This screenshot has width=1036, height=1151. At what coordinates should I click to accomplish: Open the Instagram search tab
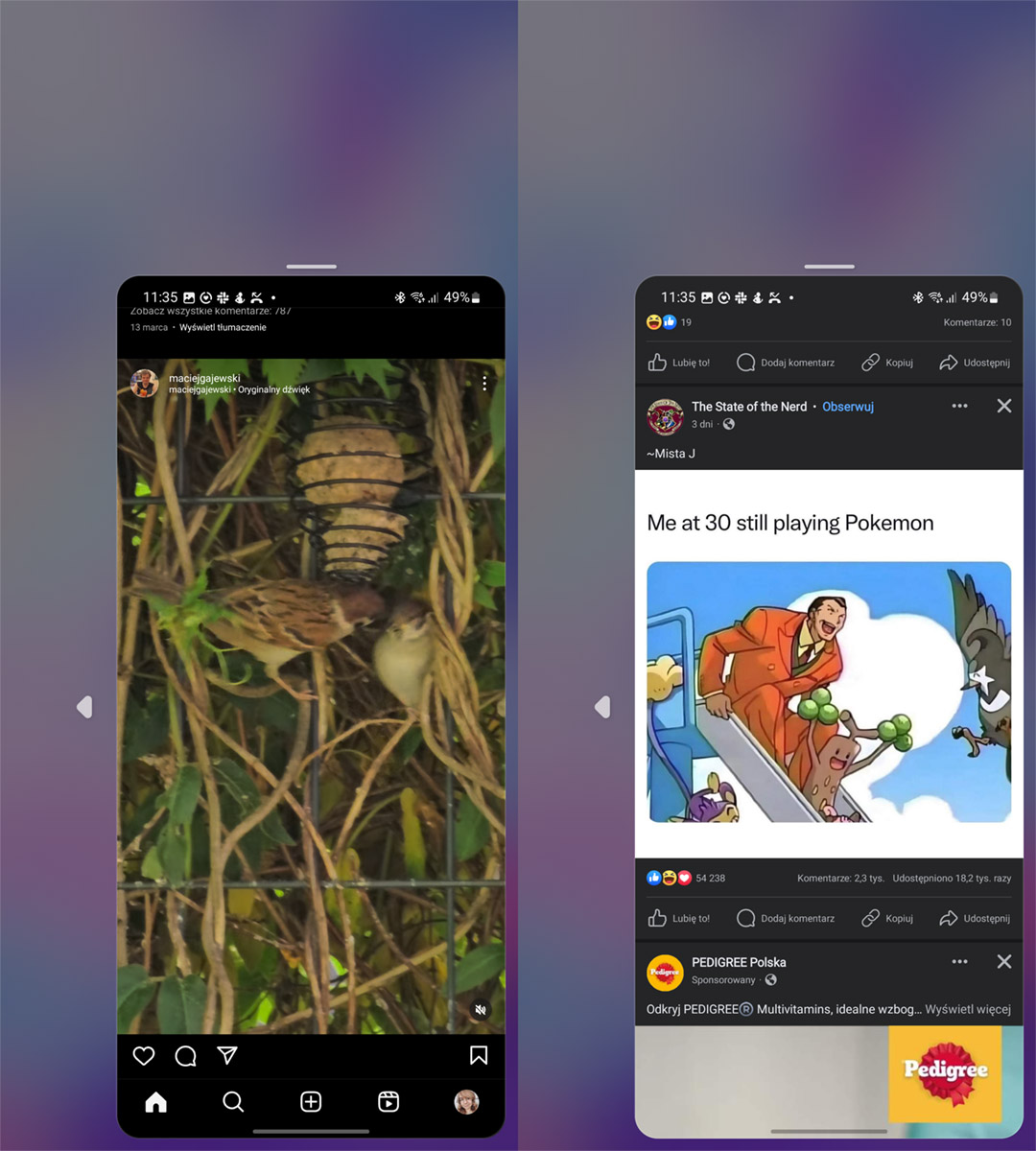(233, 1102)
